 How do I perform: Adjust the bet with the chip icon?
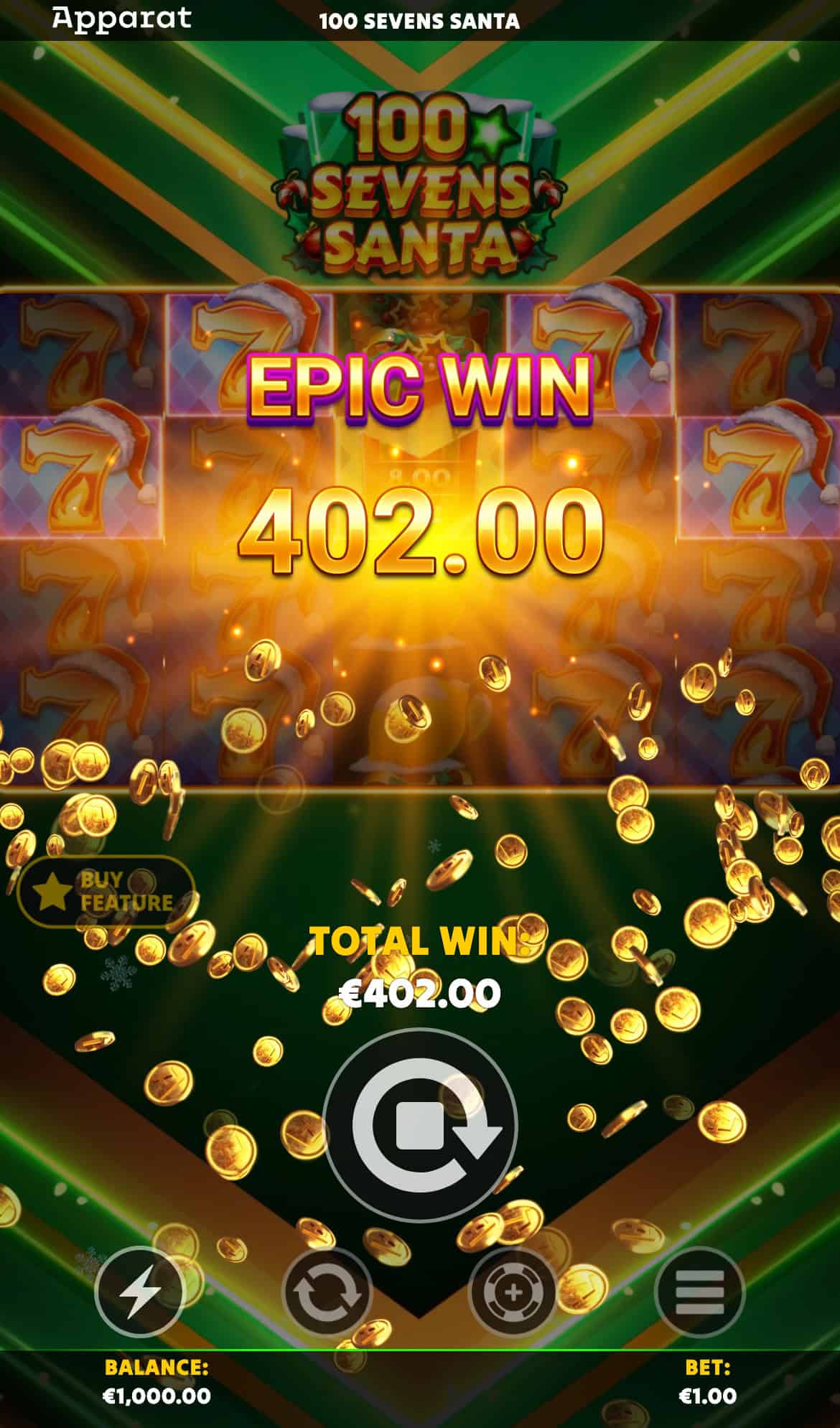513,1292
